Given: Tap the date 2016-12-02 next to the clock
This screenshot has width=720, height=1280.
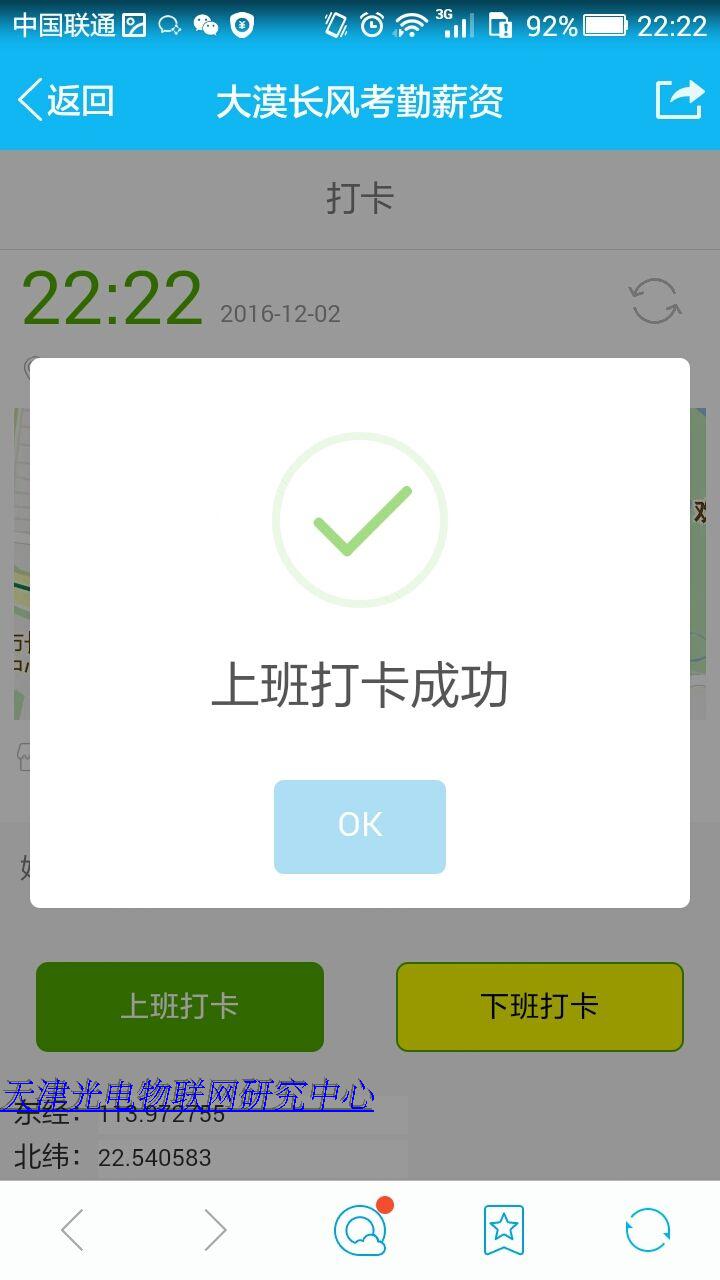Looking at the screenshot, I should (280, 314).
